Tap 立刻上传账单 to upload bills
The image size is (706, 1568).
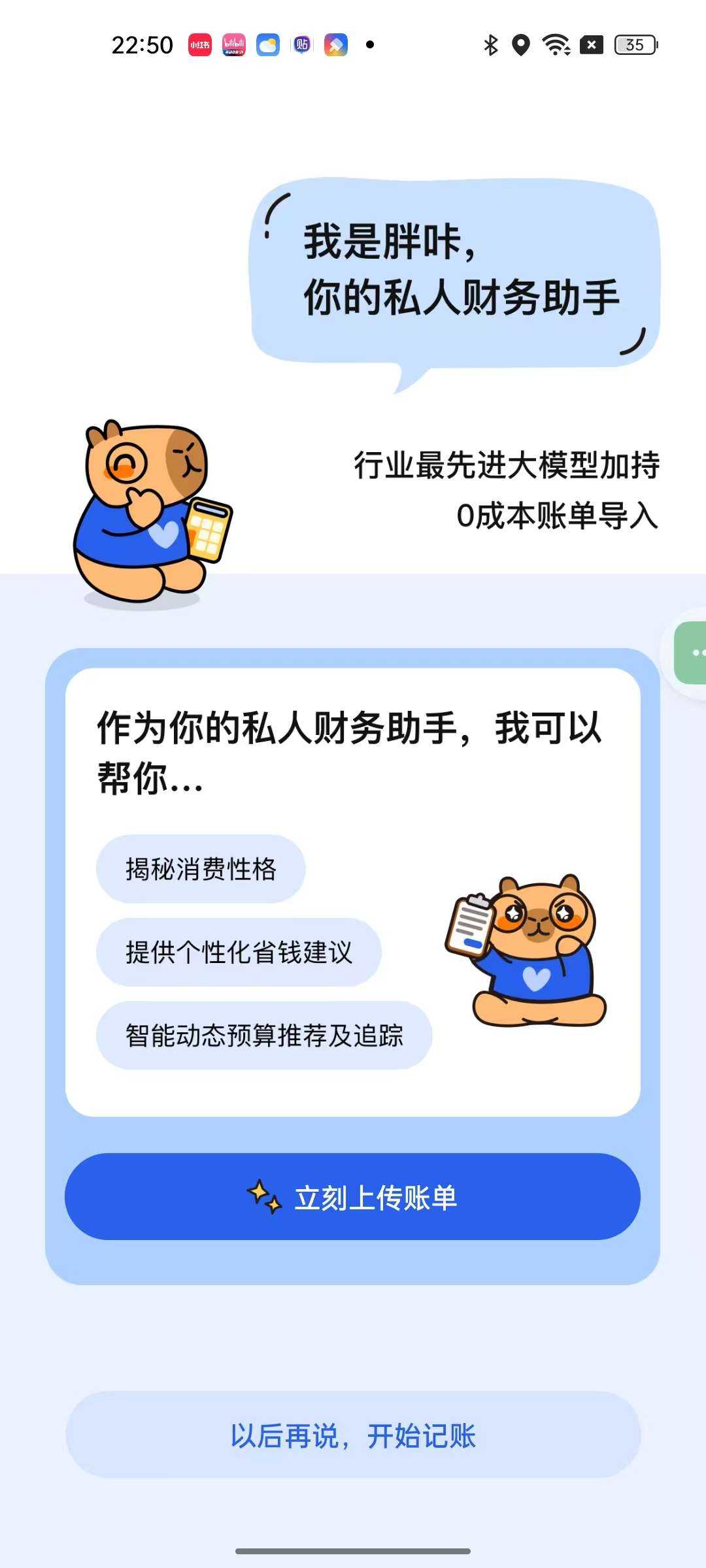pos(352,1197)
